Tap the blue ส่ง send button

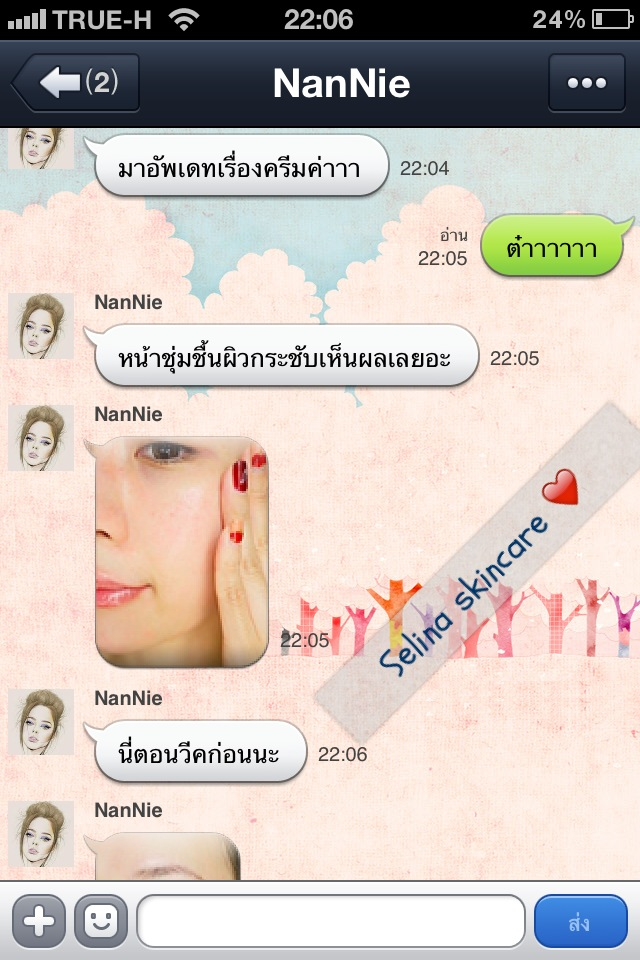point(580,920)
